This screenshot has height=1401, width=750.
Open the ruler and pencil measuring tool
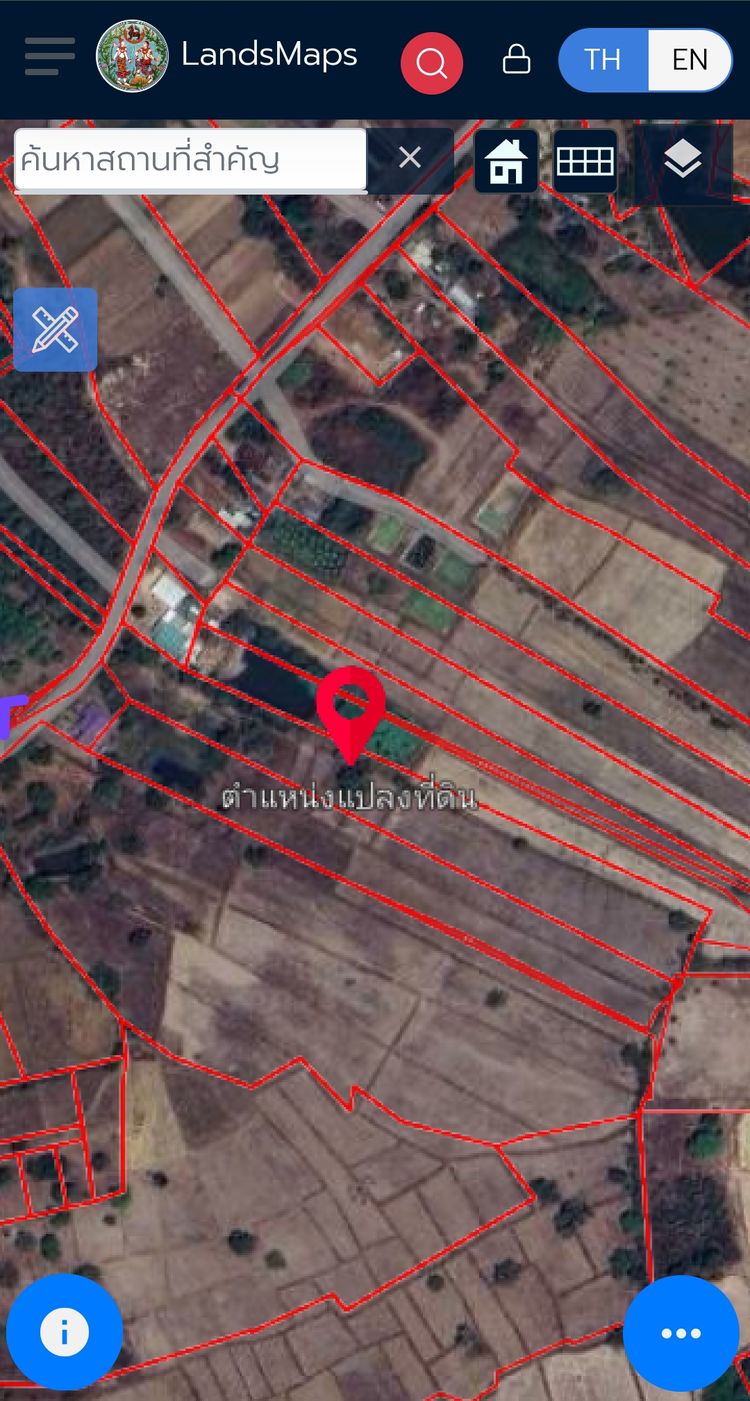(55, 330)
